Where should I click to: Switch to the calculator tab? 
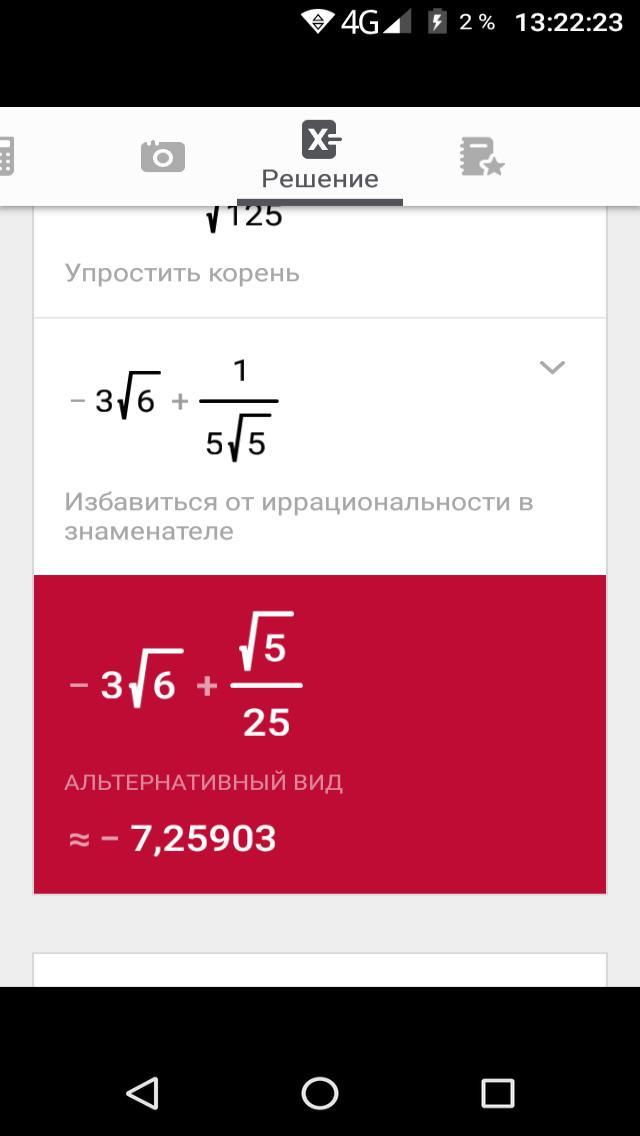click(6, 156)
